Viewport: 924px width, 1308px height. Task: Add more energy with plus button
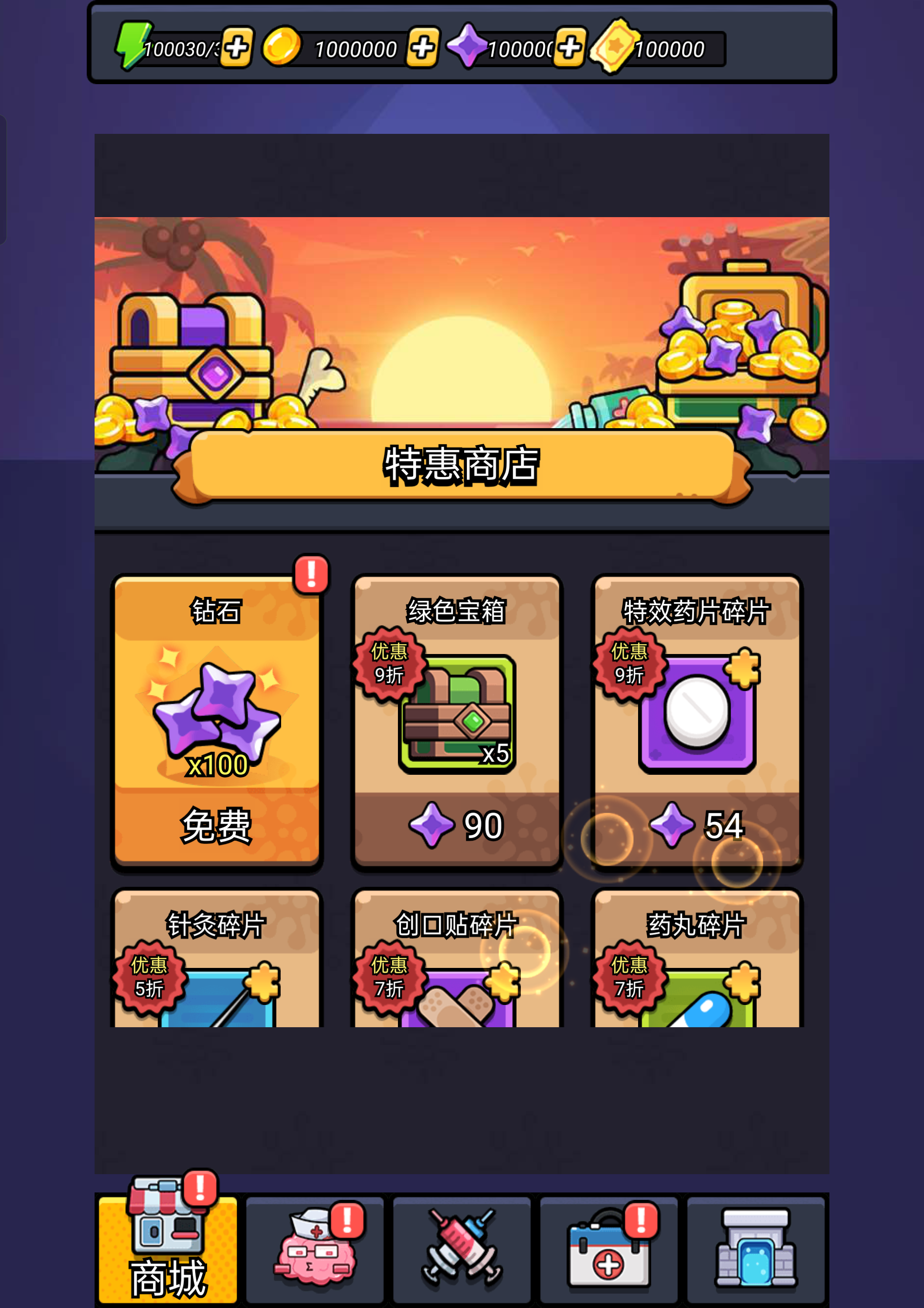click(x=236, y=47)
